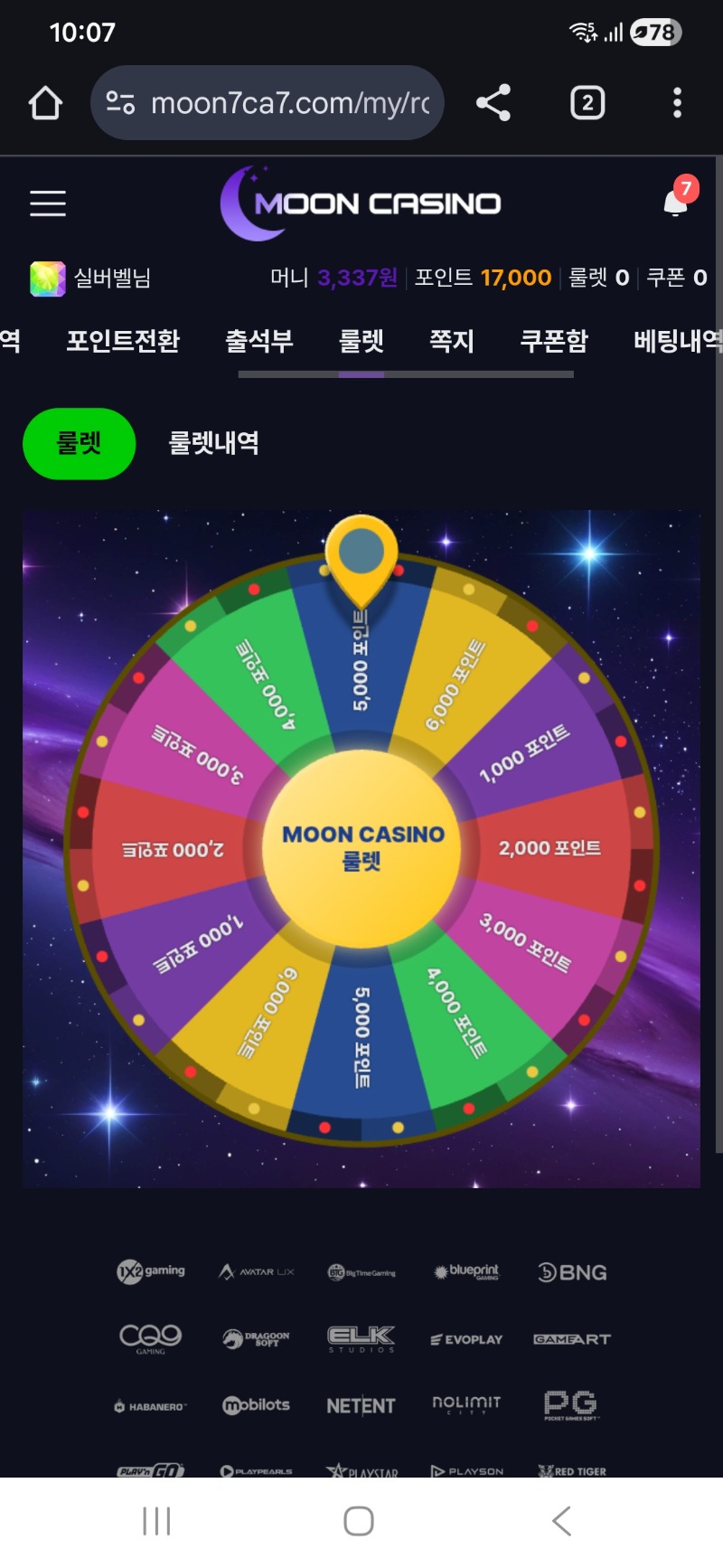The width and height of the screenshot is (723, 1568).
Task: Open the notifications bell
Action: [x=676, y=203]
